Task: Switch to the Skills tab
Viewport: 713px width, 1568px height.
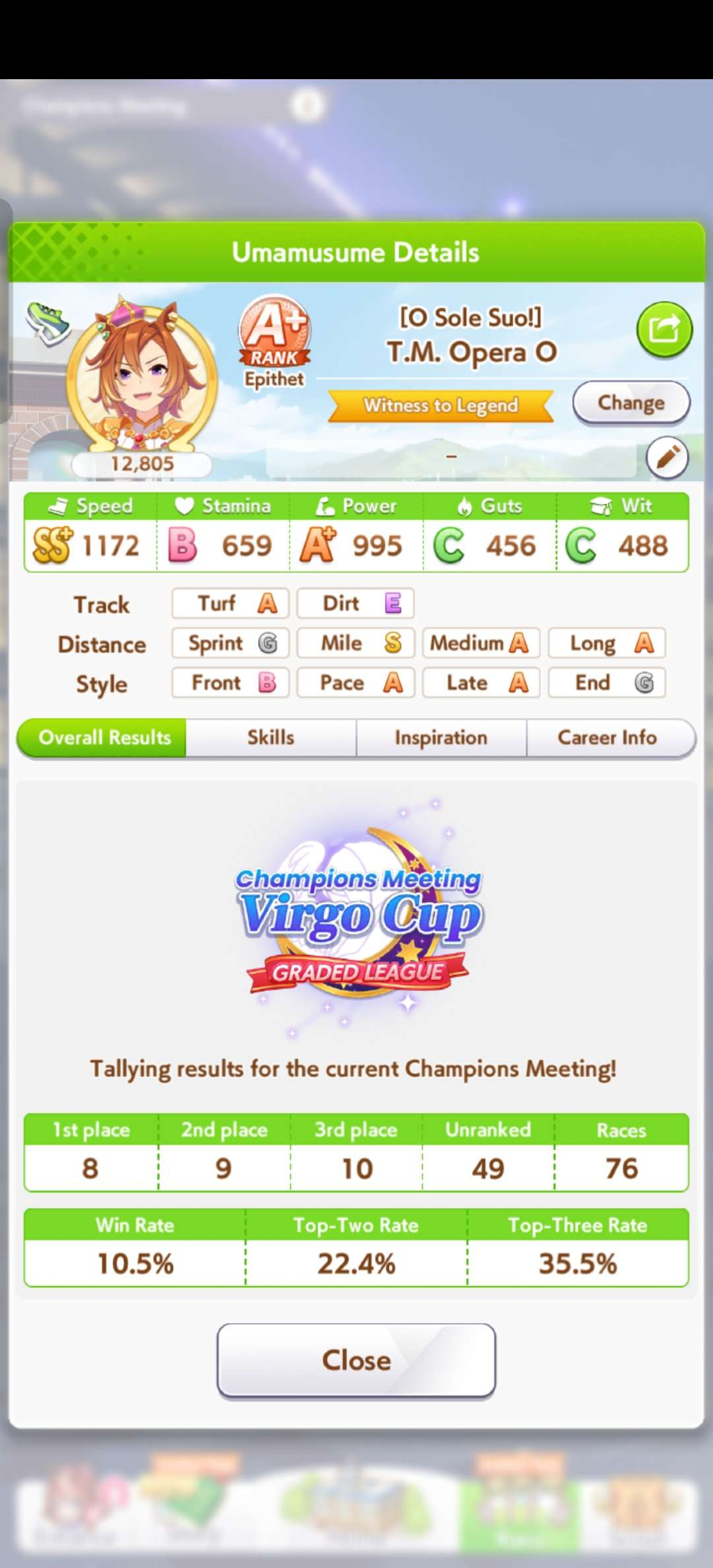Action: 271,738
